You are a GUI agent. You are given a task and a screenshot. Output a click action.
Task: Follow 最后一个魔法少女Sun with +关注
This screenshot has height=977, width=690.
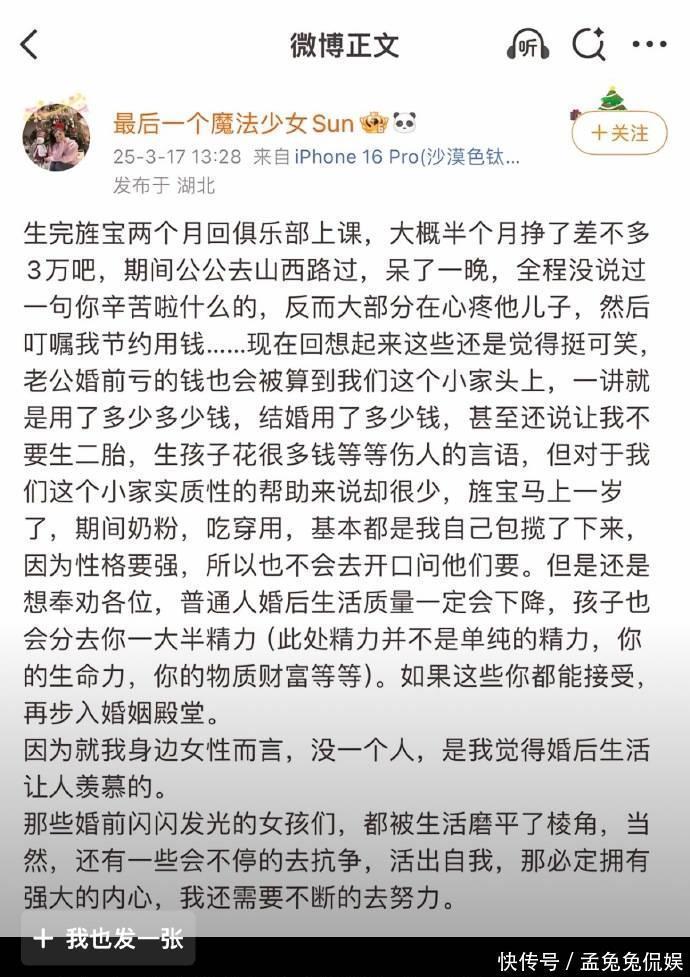(x=619, y=133)
